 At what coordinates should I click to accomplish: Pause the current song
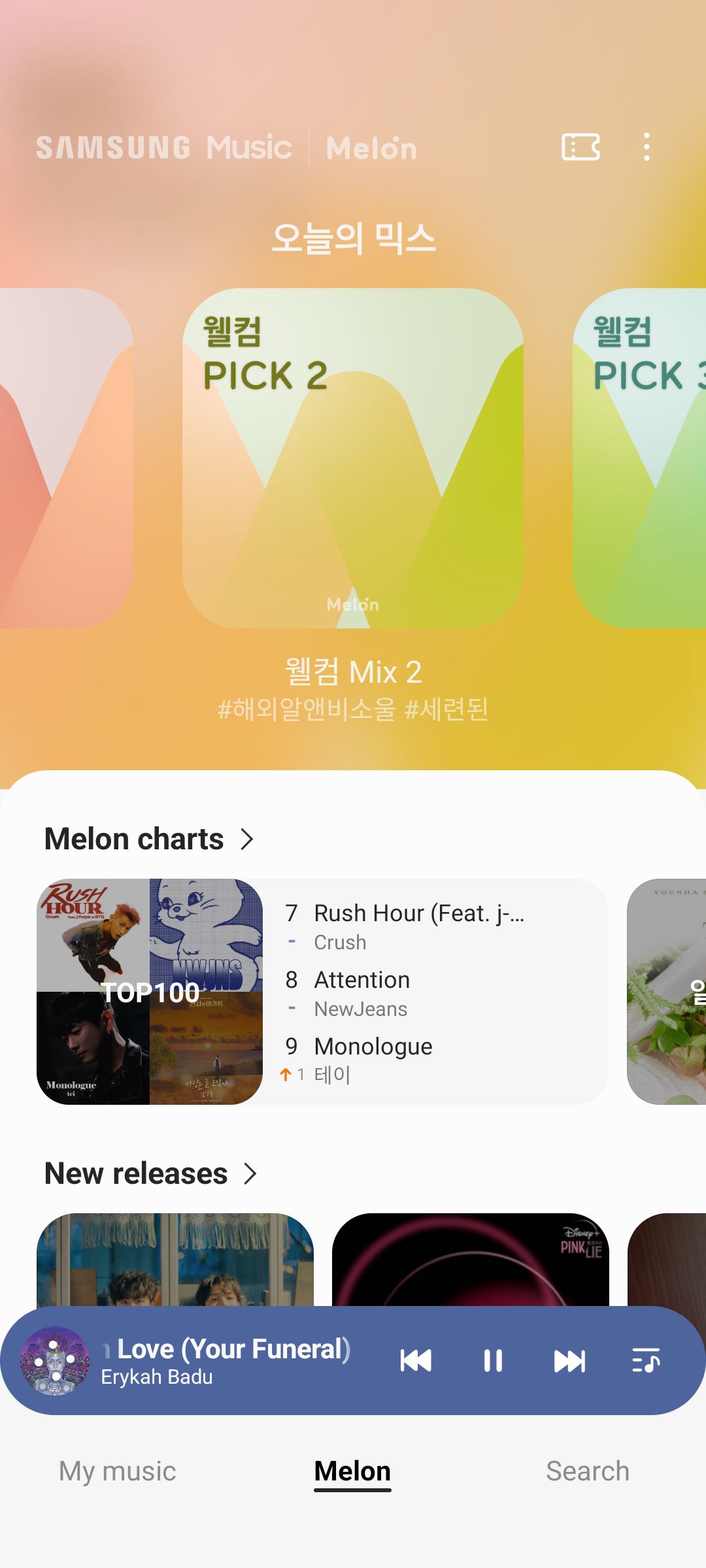(x=493, y=1361)
